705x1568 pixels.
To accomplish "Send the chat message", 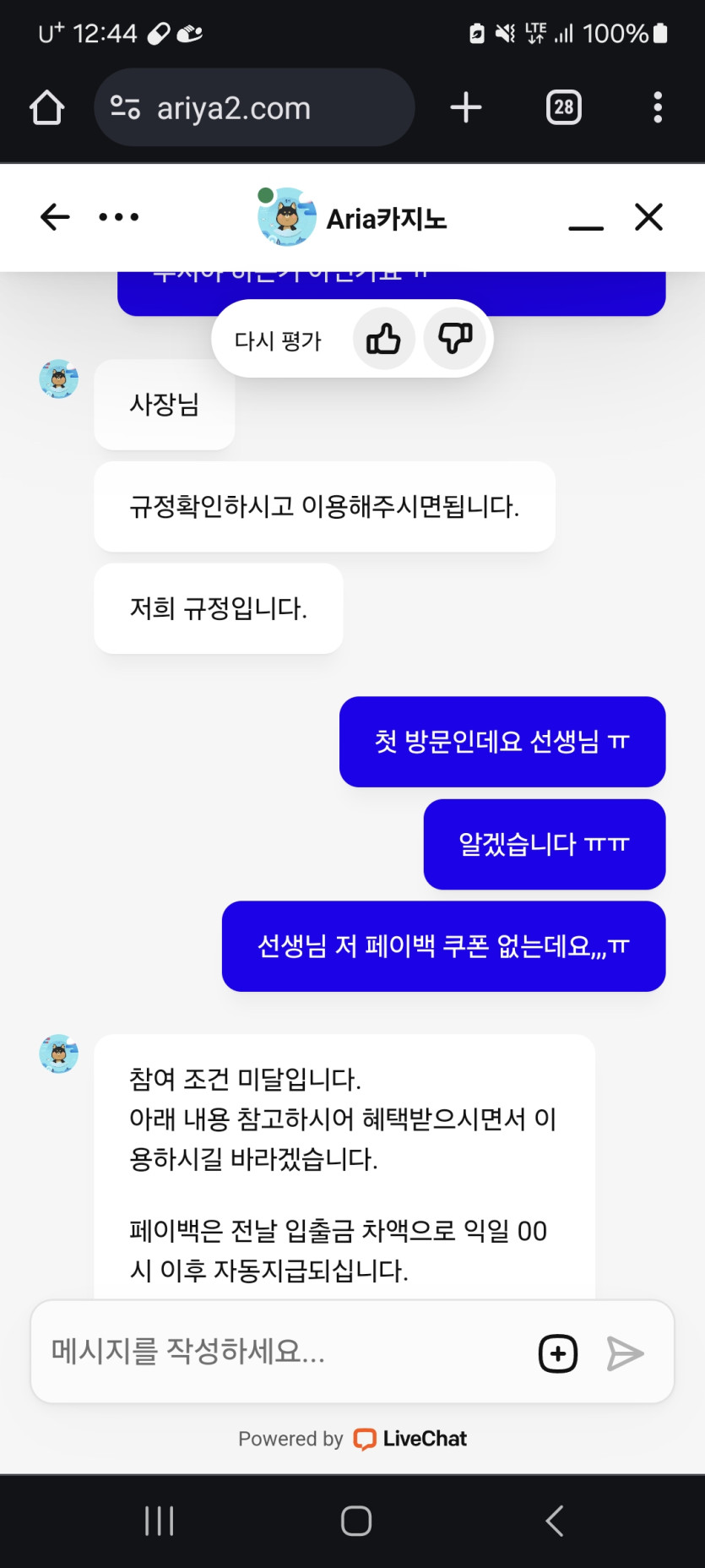I will point(625,1353).
